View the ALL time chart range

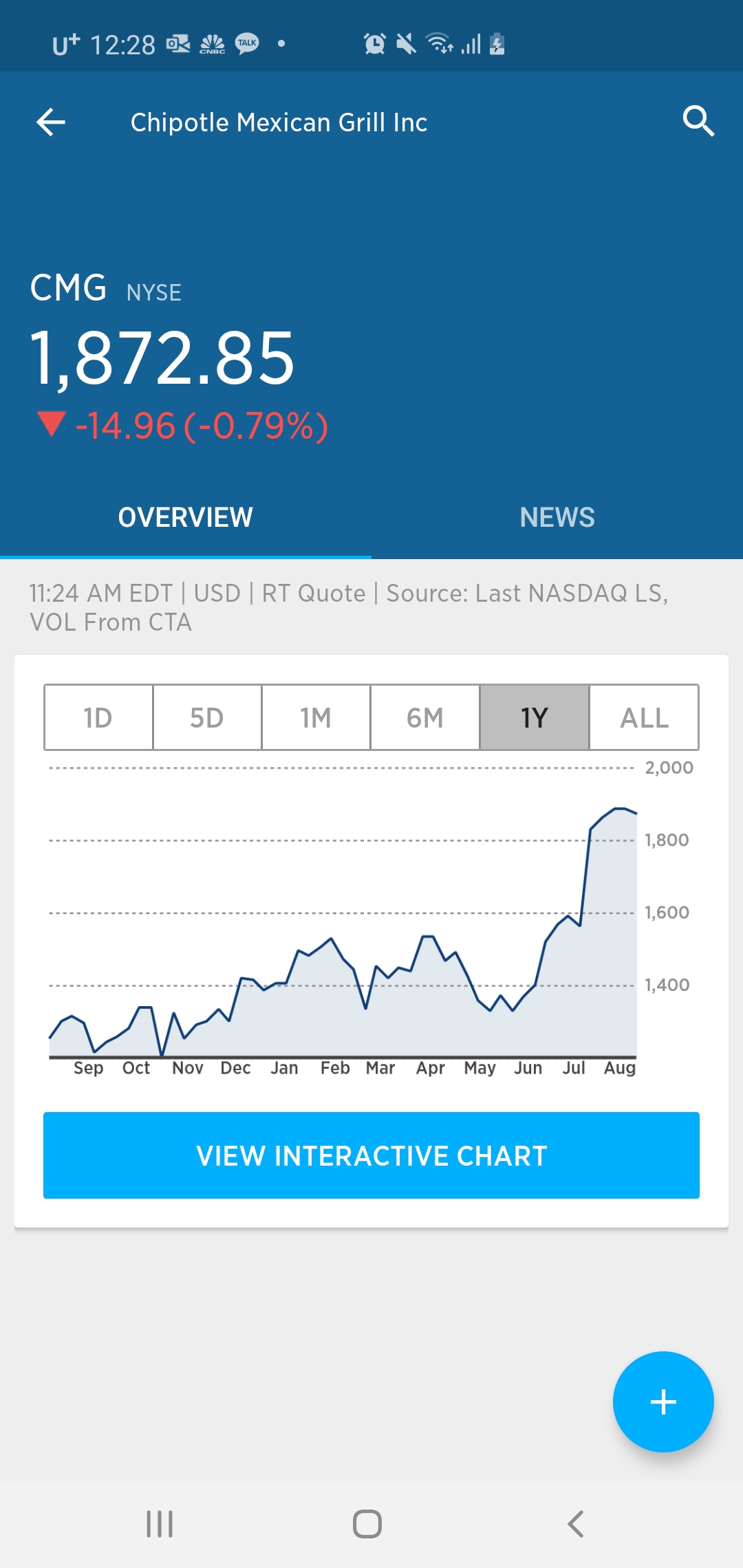[644, 717]
